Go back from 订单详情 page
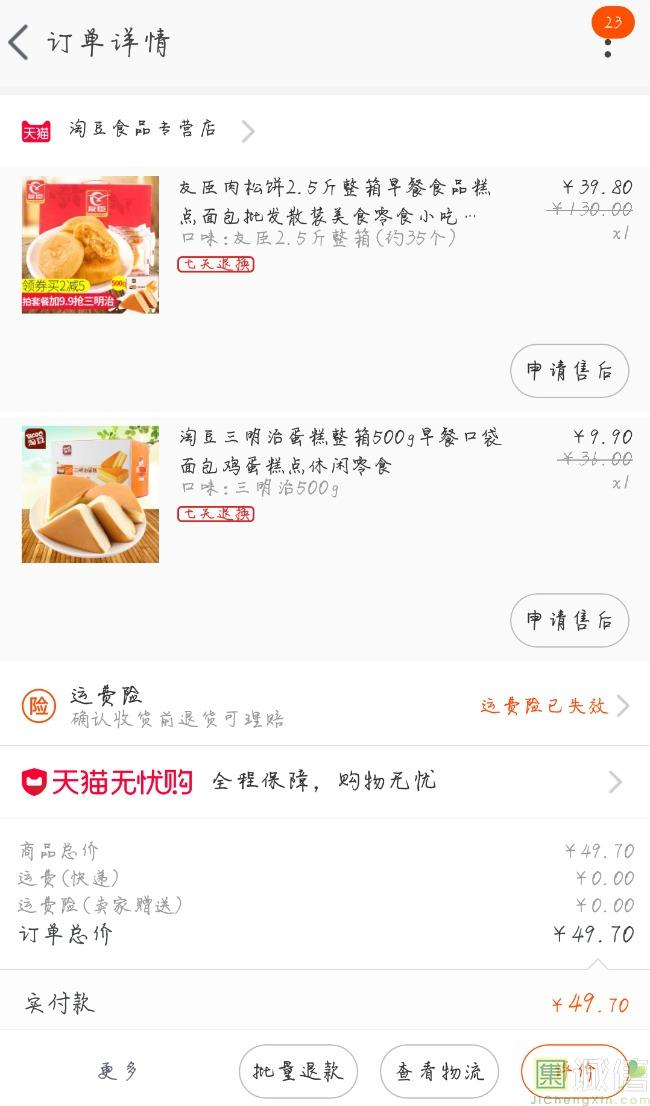650x1106 pixels. point(19,43)
